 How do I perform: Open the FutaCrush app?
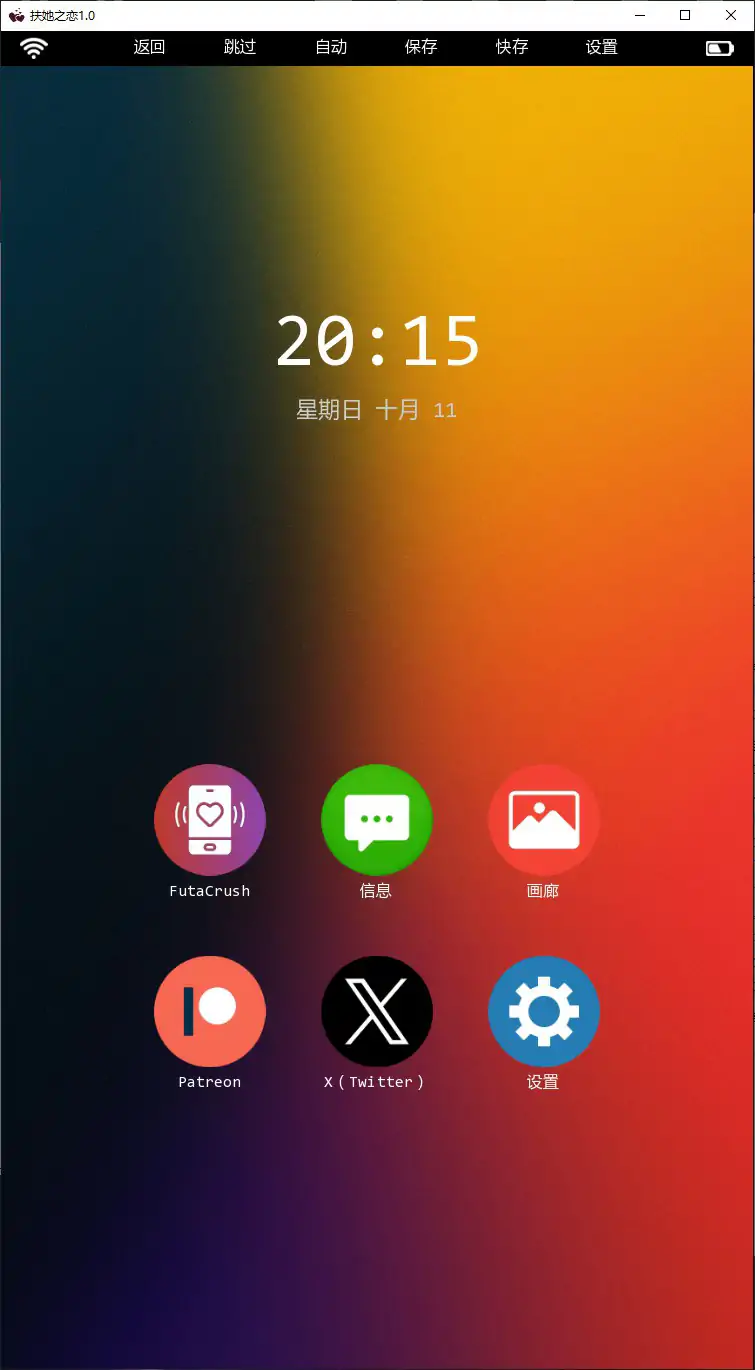pos(210,820)
